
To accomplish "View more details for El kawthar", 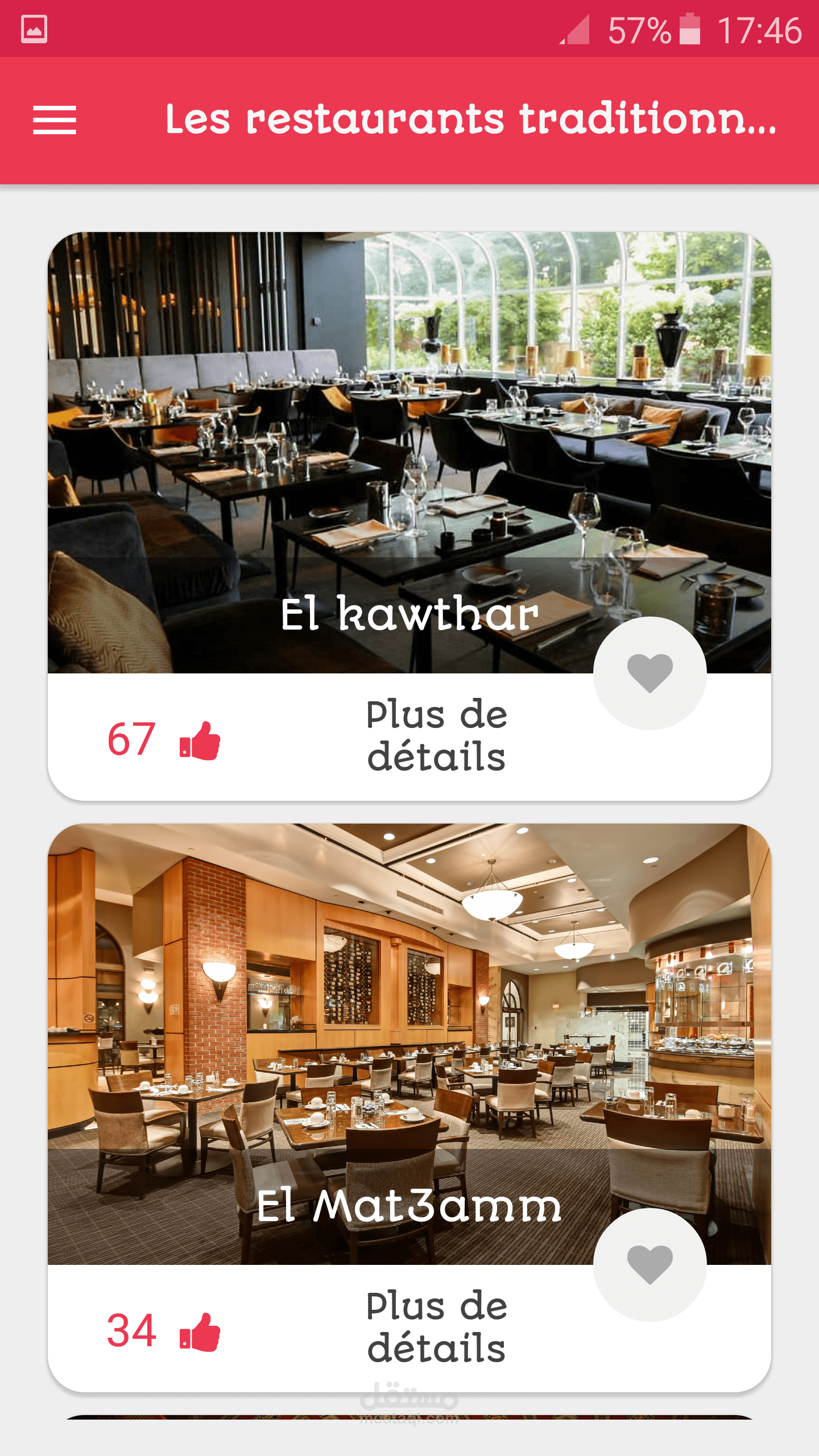I will [436, 736].
